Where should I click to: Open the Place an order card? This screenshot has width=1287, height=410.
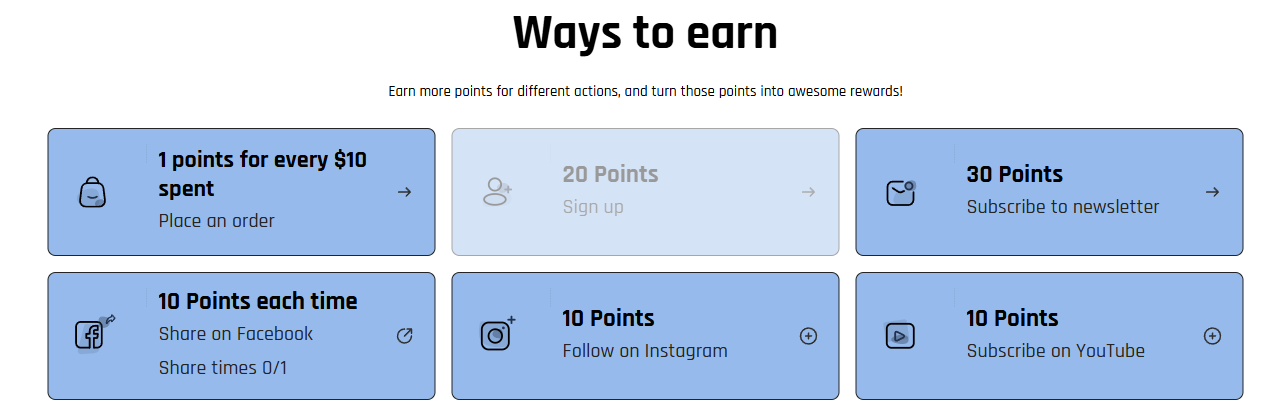pos(241,192)
